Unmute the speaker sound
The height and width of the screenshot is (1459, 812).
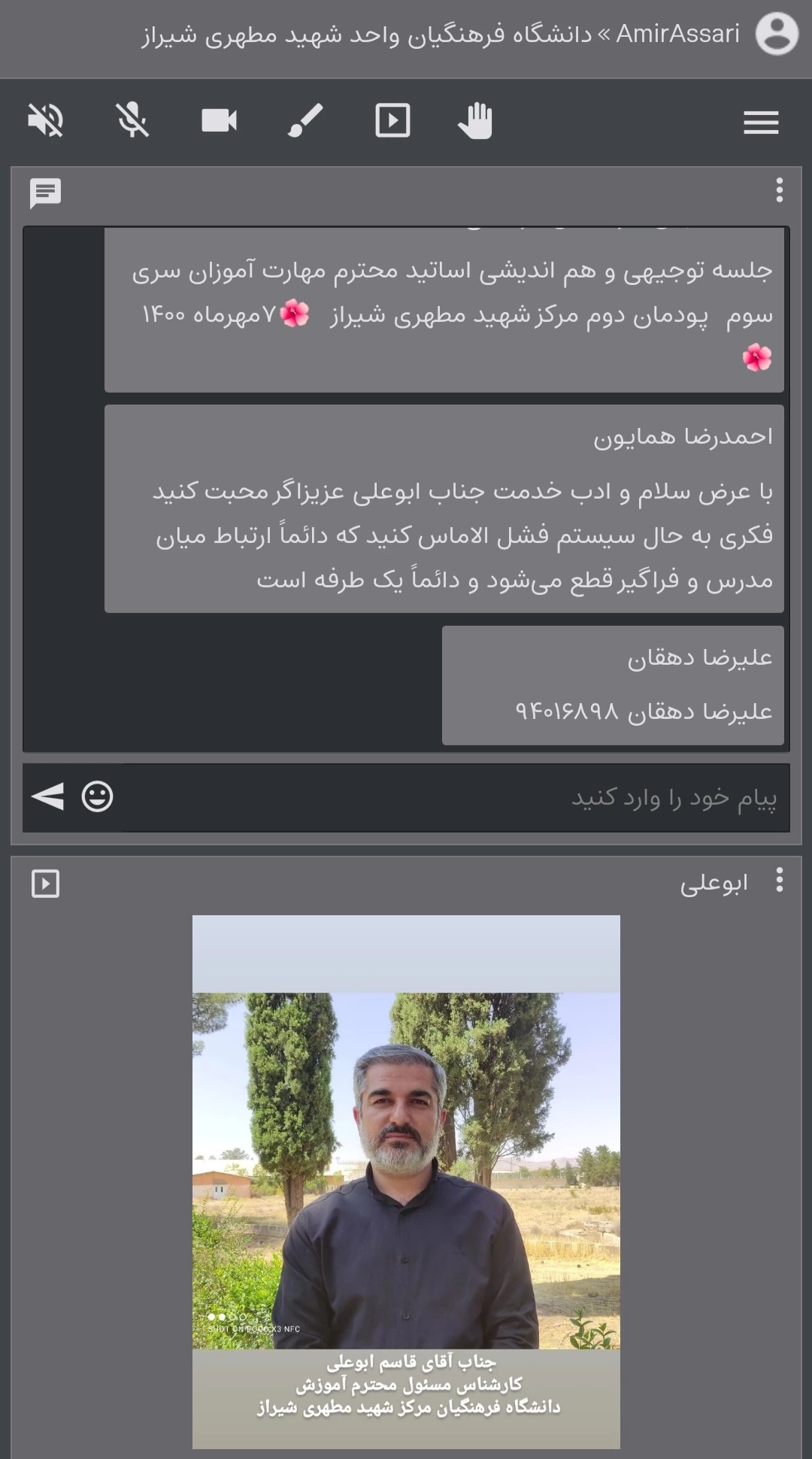coord(46,120)
